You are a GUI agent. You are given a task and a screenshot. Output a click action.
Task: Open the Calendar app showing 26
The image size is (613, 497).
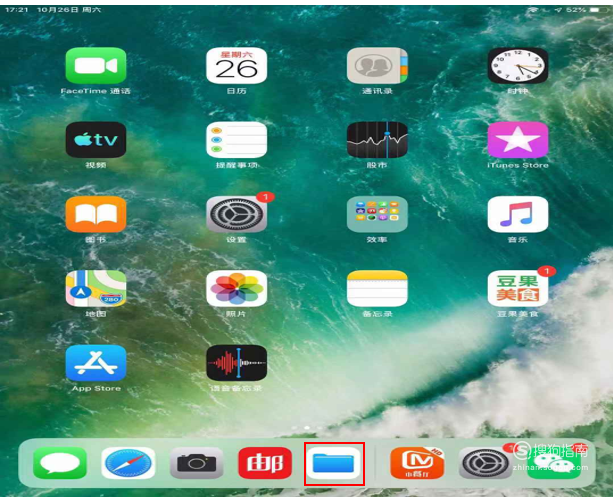coord(236,66)
